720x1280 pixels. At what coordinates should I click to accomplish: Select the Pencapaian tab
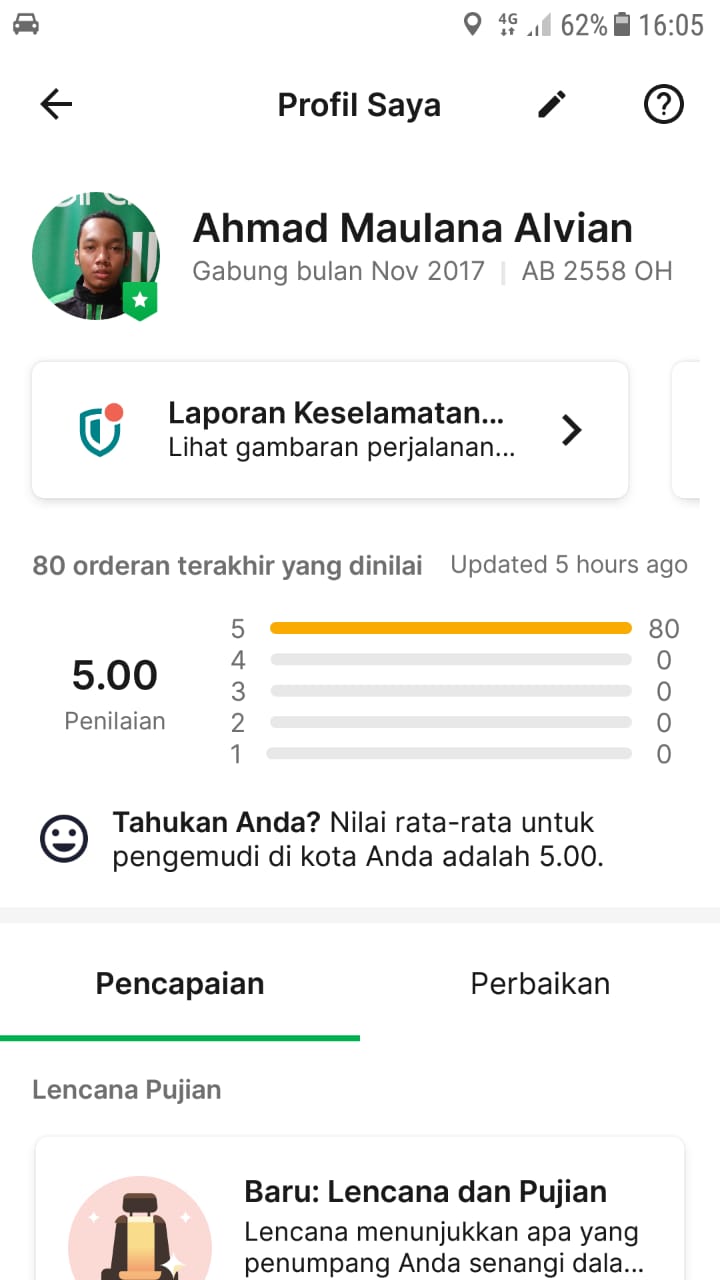click(180, 984)
